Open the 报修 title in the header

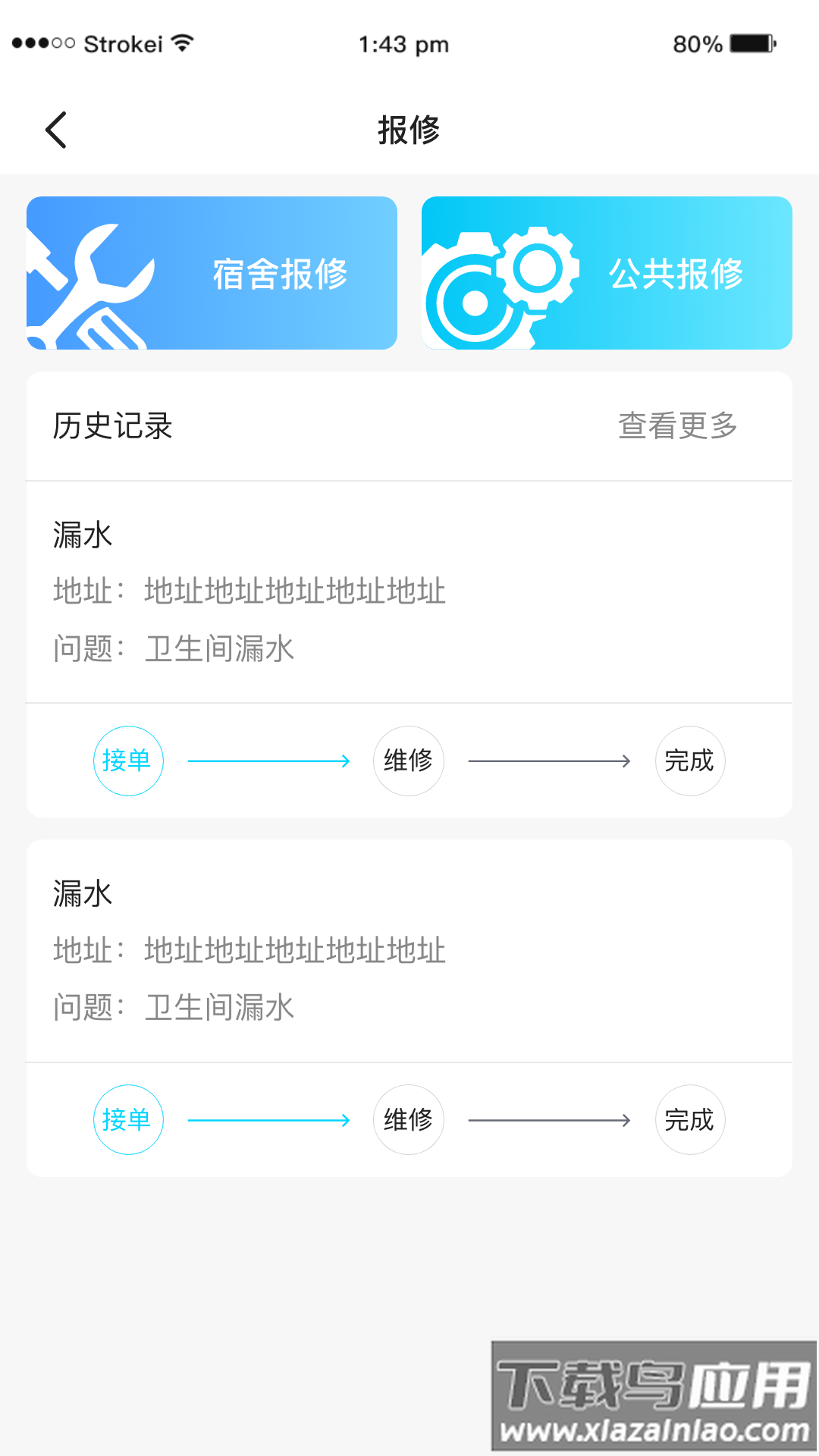(409, 129)
